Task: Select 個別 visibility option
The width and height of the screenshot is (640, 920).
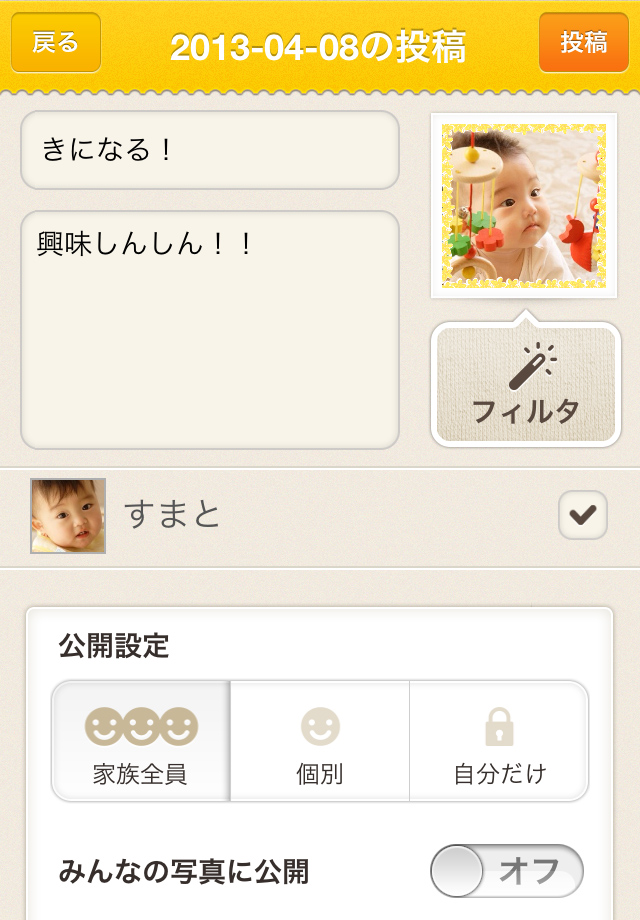Action: 320,741
